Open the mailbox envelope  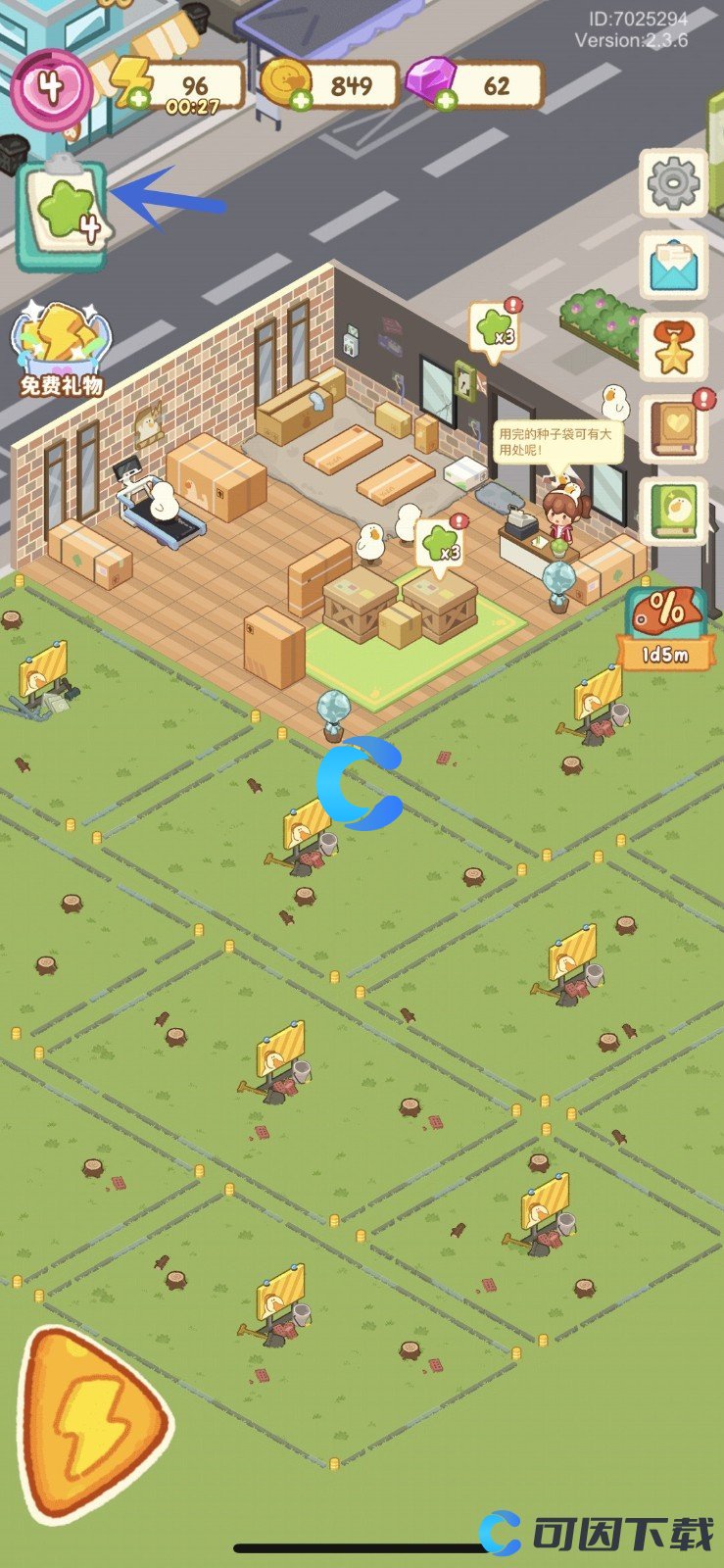point(673,266)
